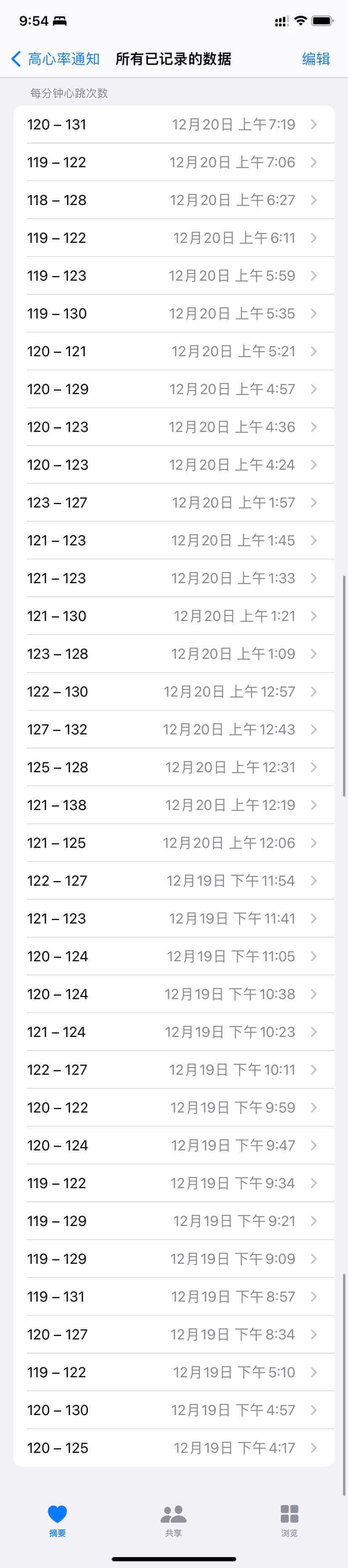Viewport: 348px width, 1568px height.
Task: Tap 编辑 to edit the records
Action: pyautogui.click(x=316, y=59)
